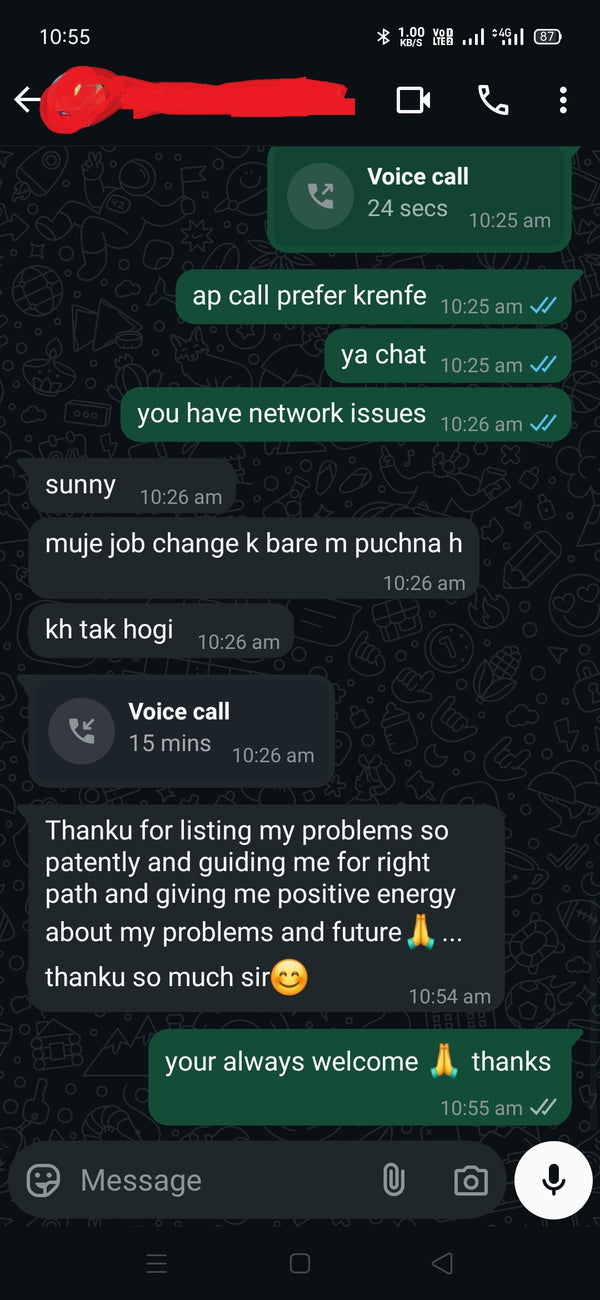Tap the system back navigation button
Screen dimensions: 600x1300
(441, 1263)
